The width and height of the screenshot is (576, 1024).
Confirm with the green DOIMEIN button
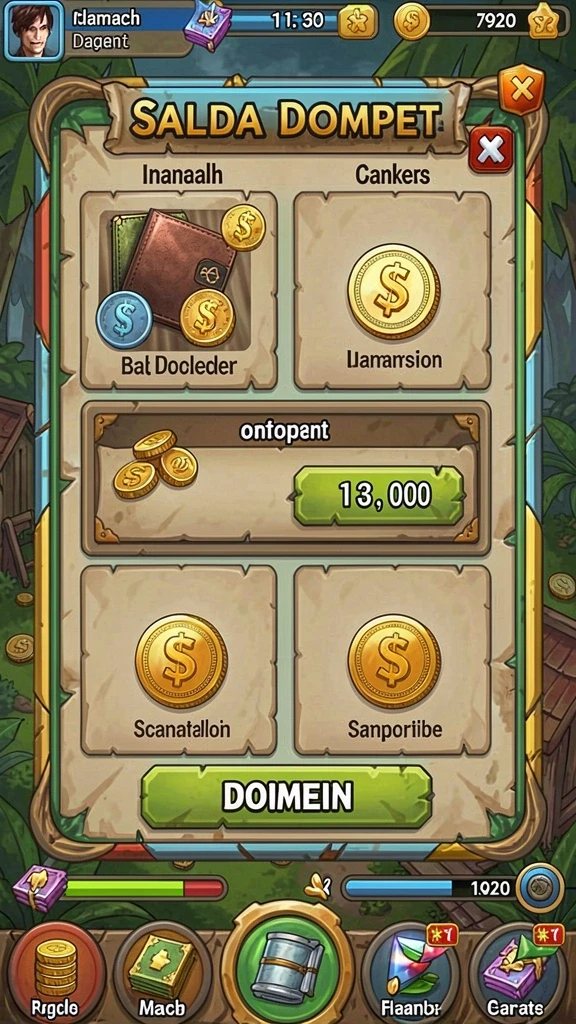(x=287, y=796)
